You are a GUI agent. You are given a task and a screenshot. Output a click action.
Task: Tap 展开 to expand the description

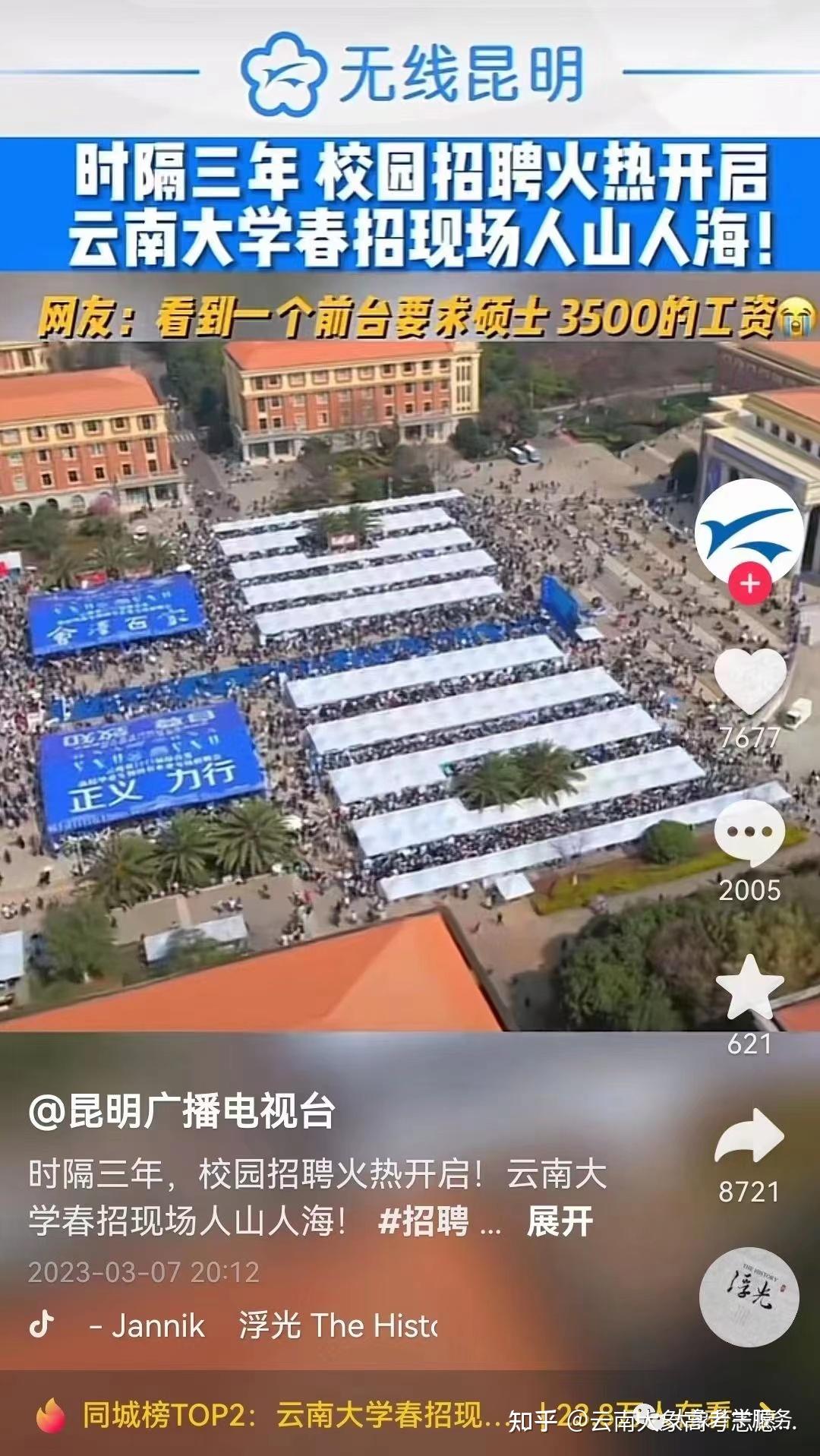(560, 1222)
